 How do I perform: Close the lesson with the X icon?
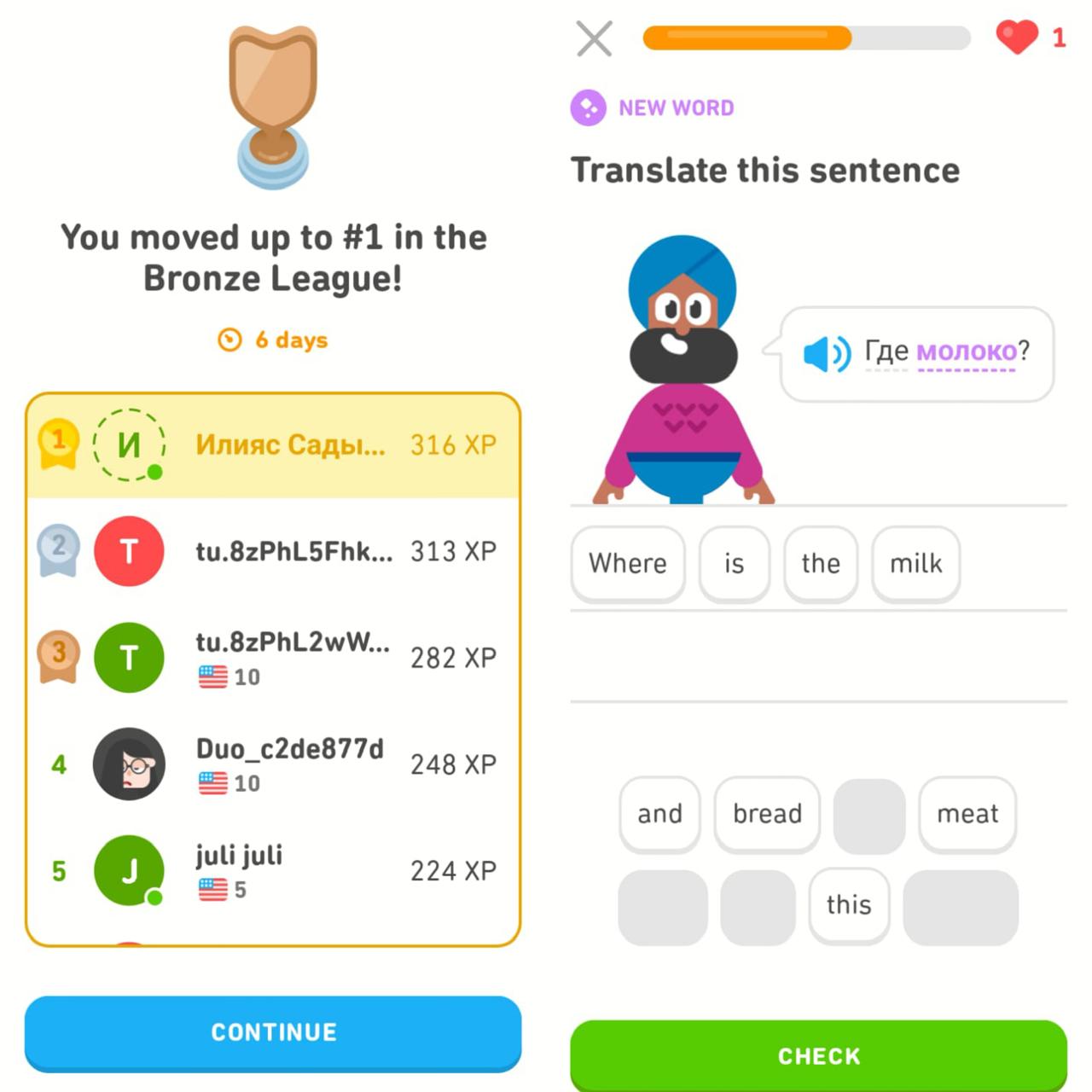595,39
